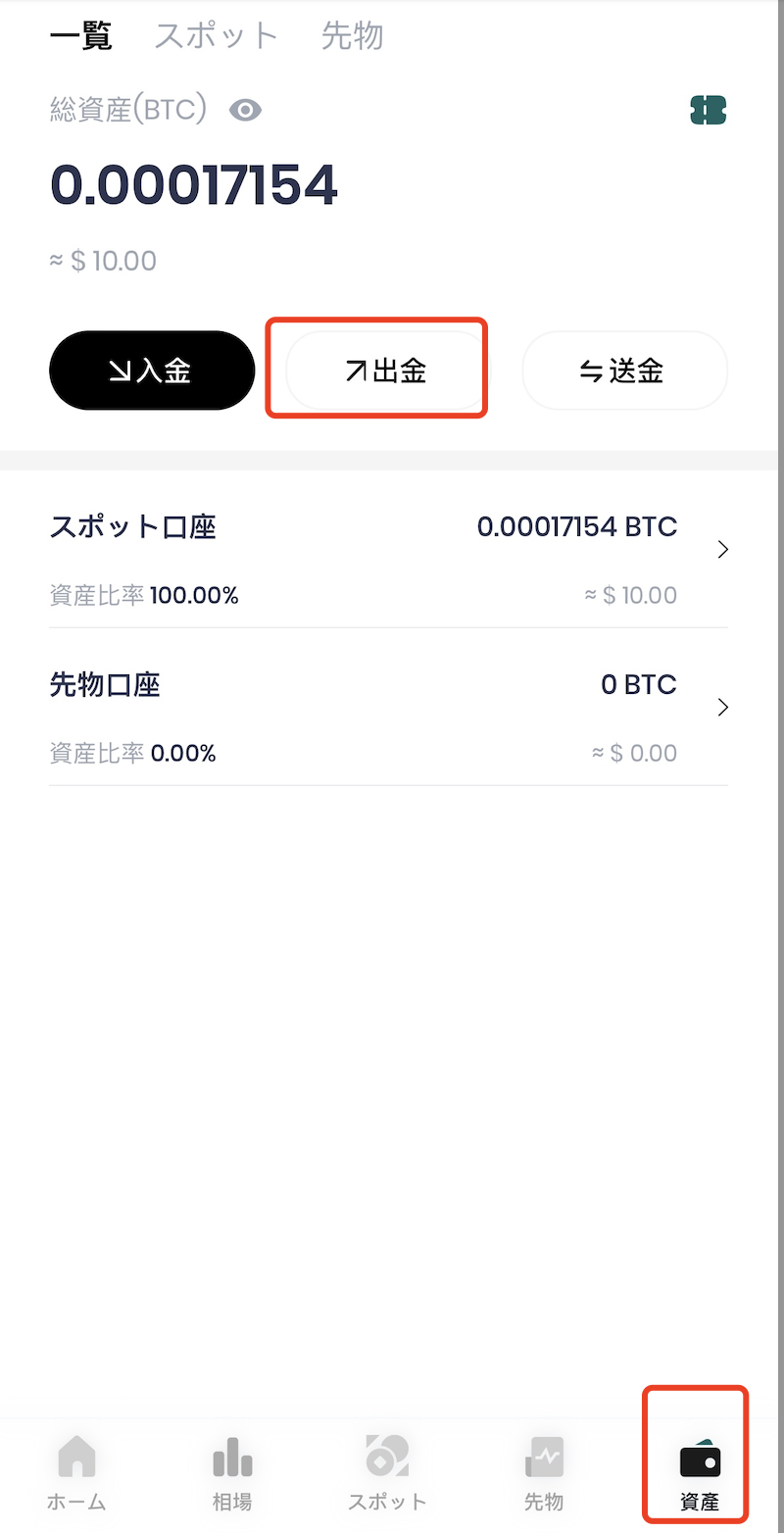Select the 一覧 overview tab
The width and height of the screenshot is (784, 1533).
pyautogui.click(x=80, y=37)
